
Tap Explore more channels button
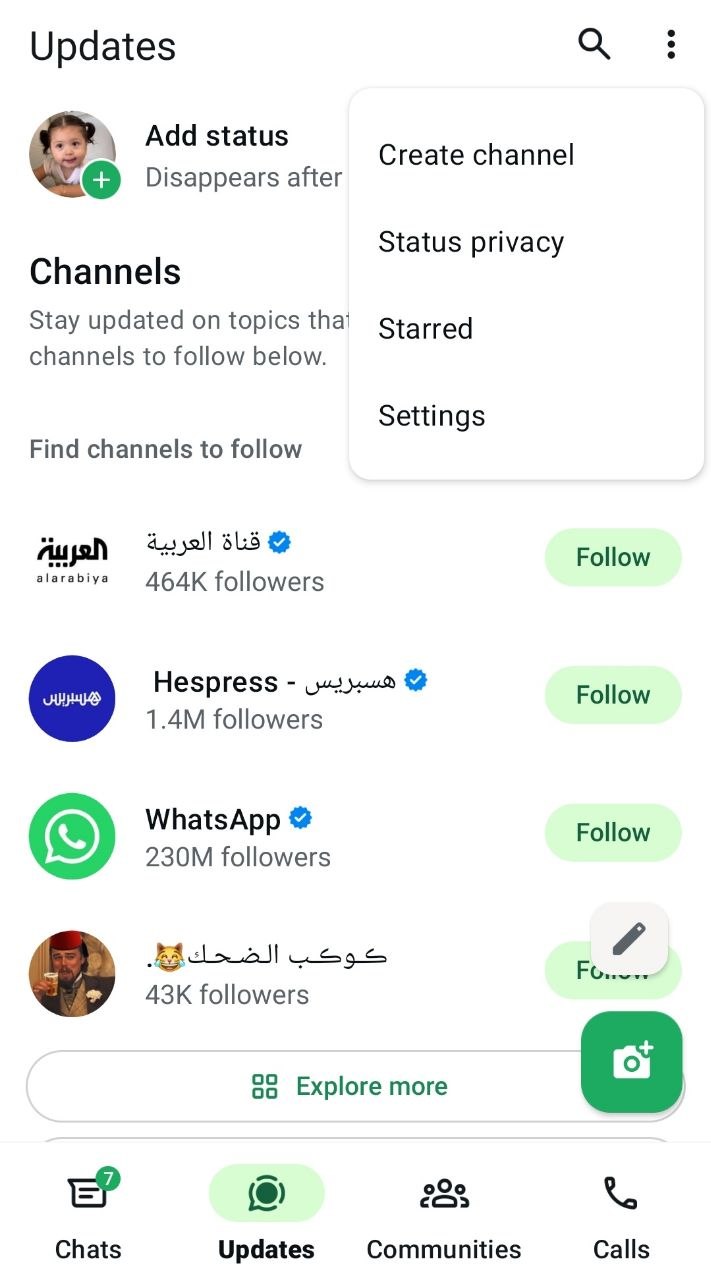pyautogui.click(x=350, y=1086)
